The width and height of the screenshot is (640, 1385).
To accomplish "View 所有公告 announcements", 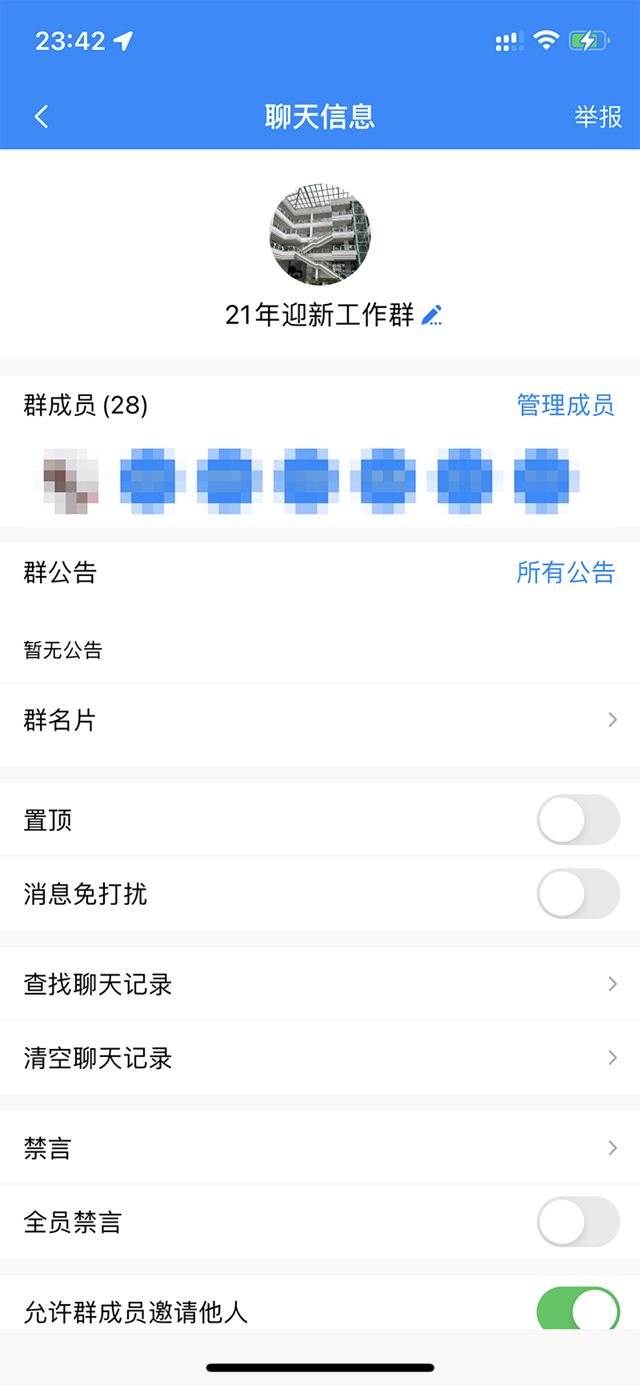I will tap(565, 573).
